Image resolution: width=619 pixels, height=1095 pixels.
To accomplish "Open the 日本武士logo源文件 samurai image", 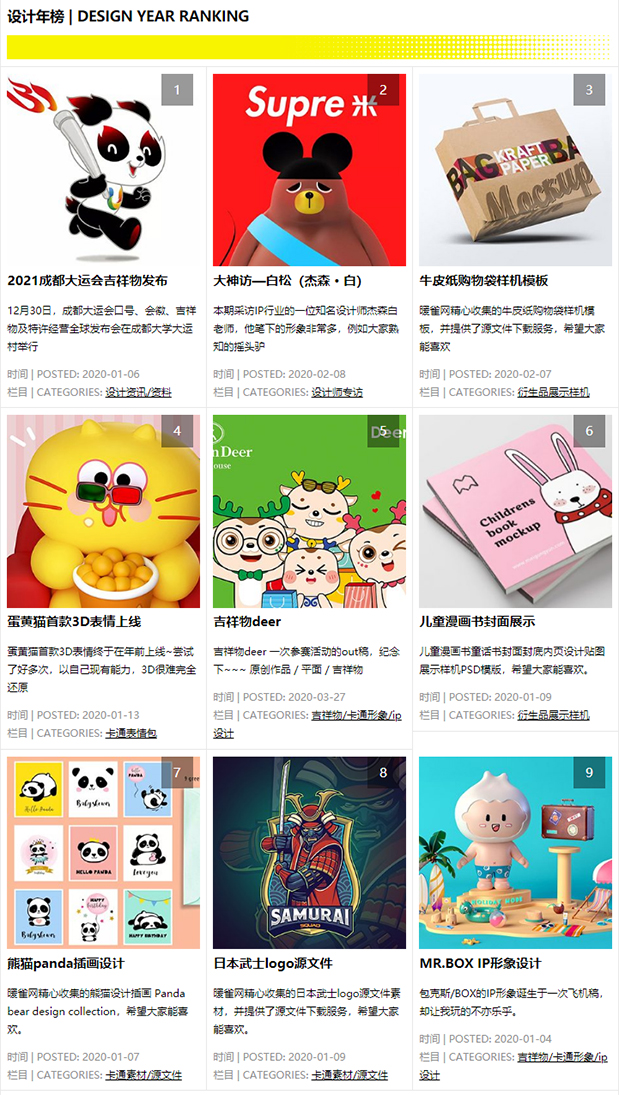I will 309,852.
